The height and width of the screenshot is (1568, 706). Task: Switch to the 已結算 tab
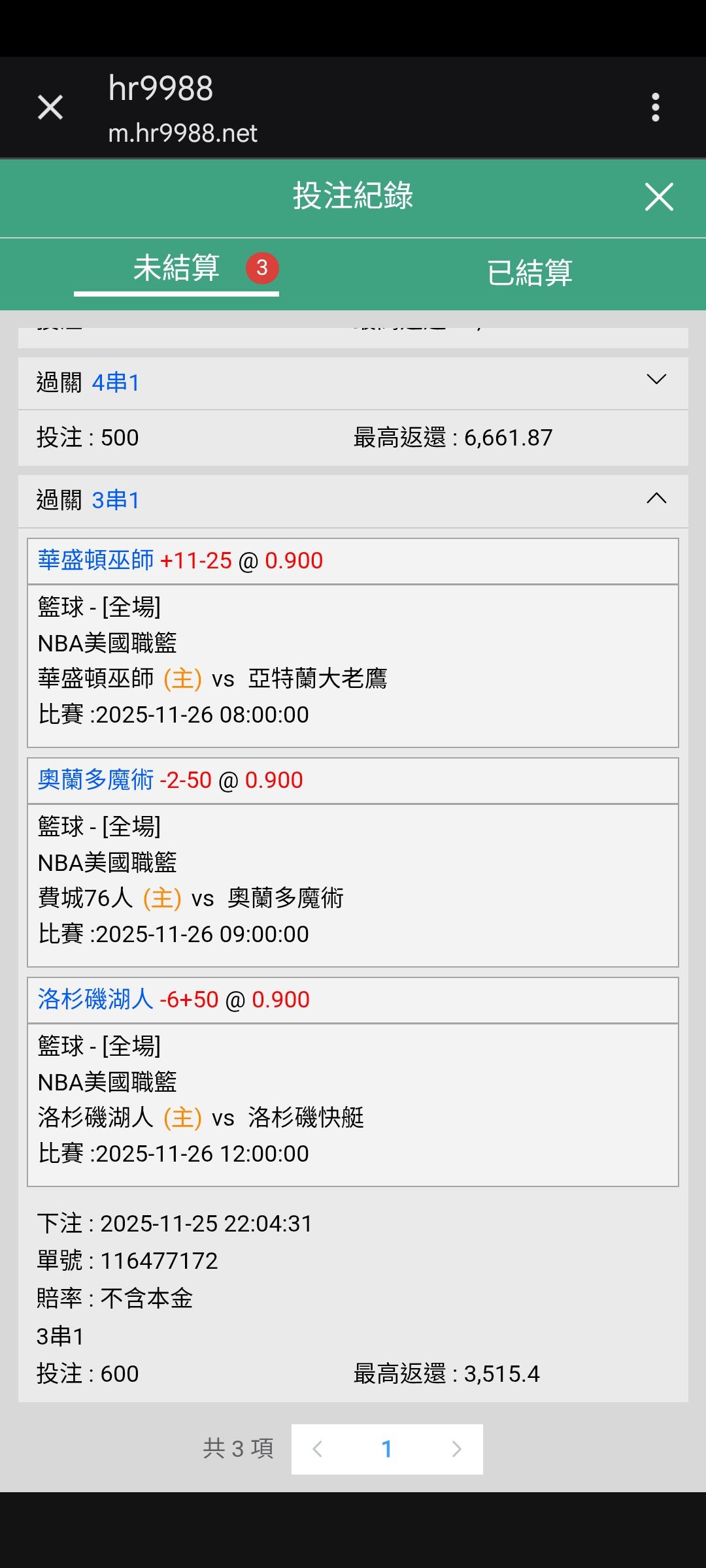(x=529, y=272)
